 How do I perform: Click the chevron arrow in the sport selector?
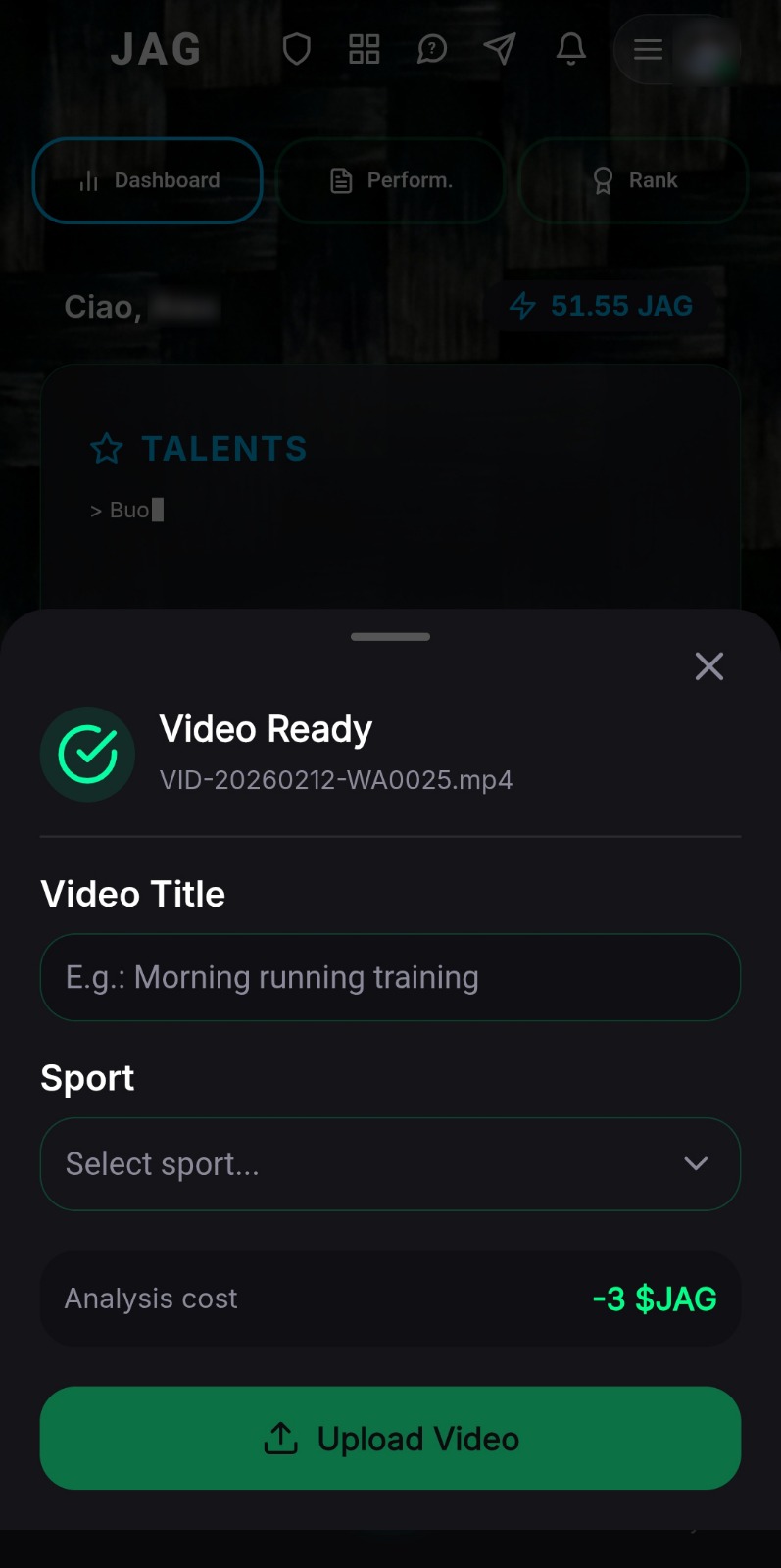pos(696,1163)
